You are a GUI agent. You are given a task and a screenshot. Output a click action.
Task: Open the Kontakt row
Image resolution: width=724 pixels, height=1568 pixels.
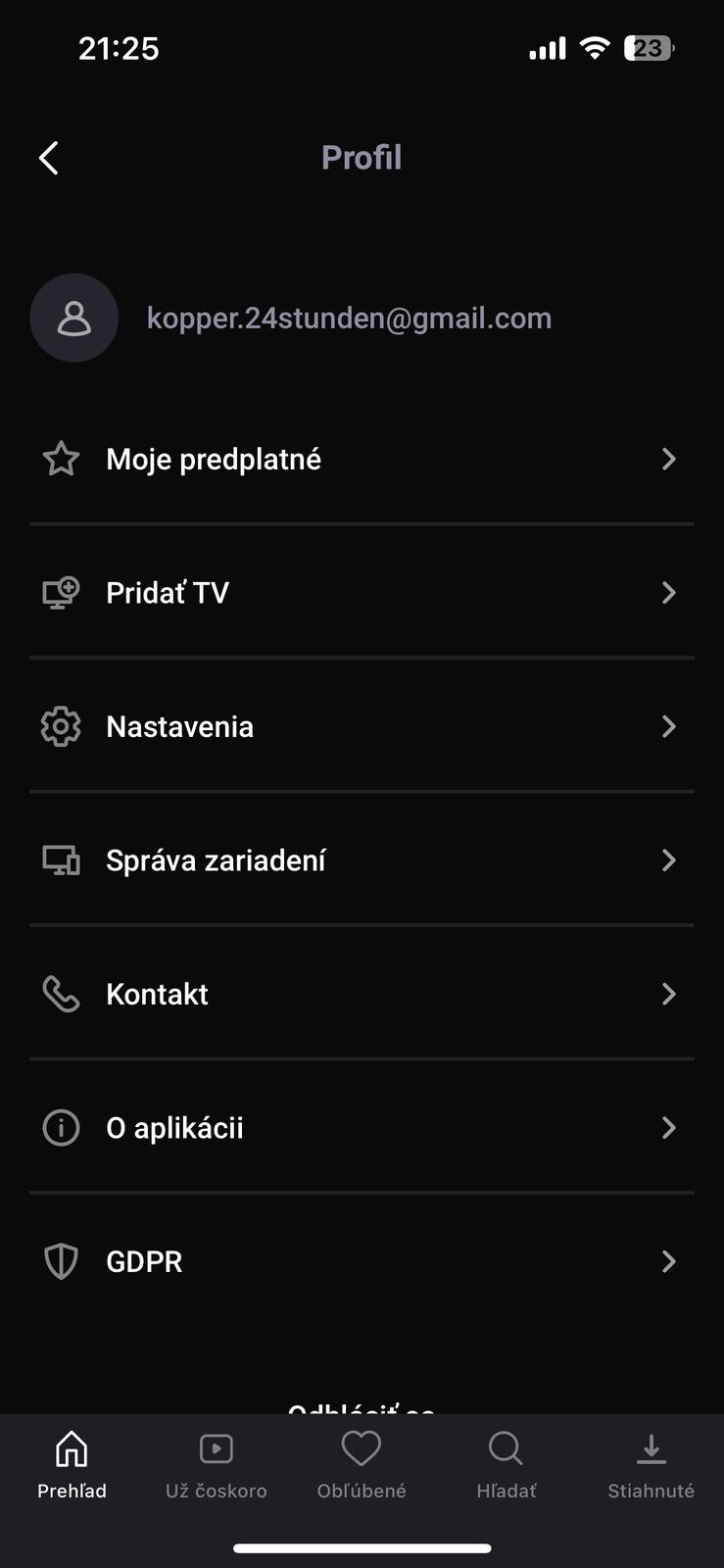point(362,994)
